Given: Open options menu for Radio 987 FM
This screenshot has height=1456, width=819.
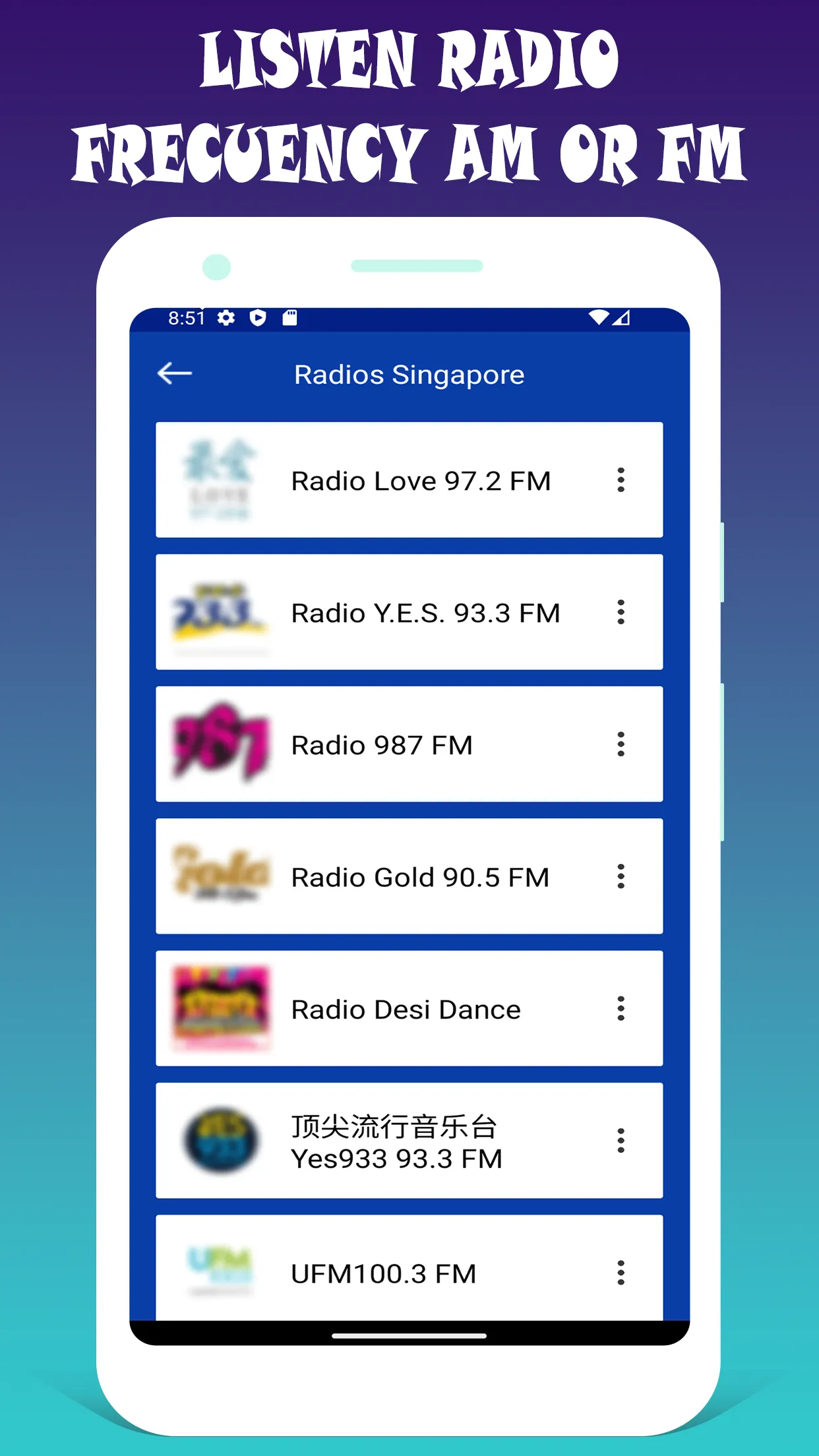Looking at the screenshot, I should (621, 745).
